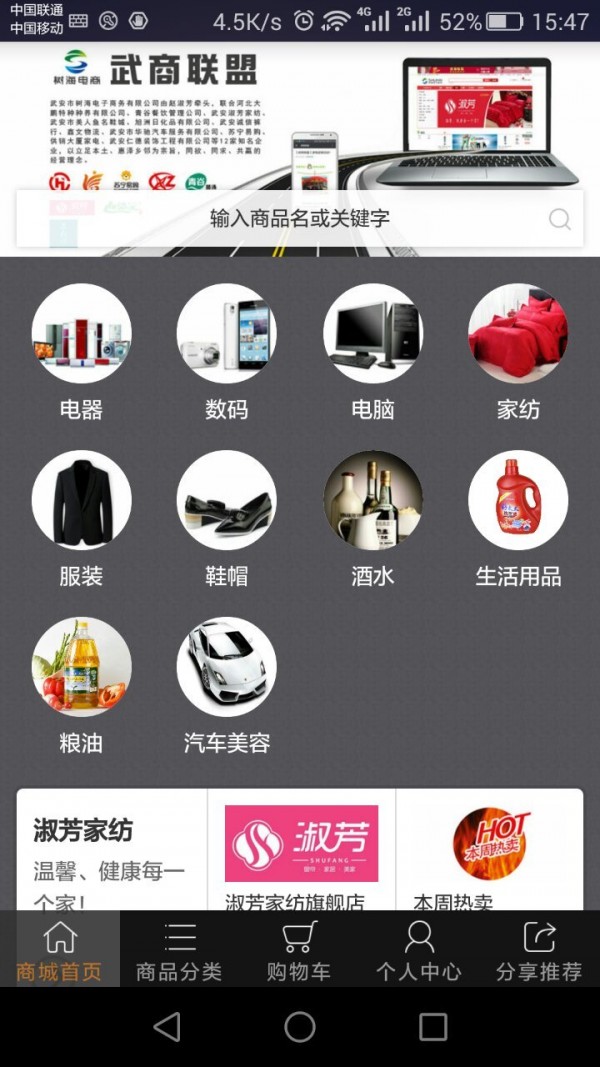
Task: Tap the system back button
Action: click(x=167, y=1027)
